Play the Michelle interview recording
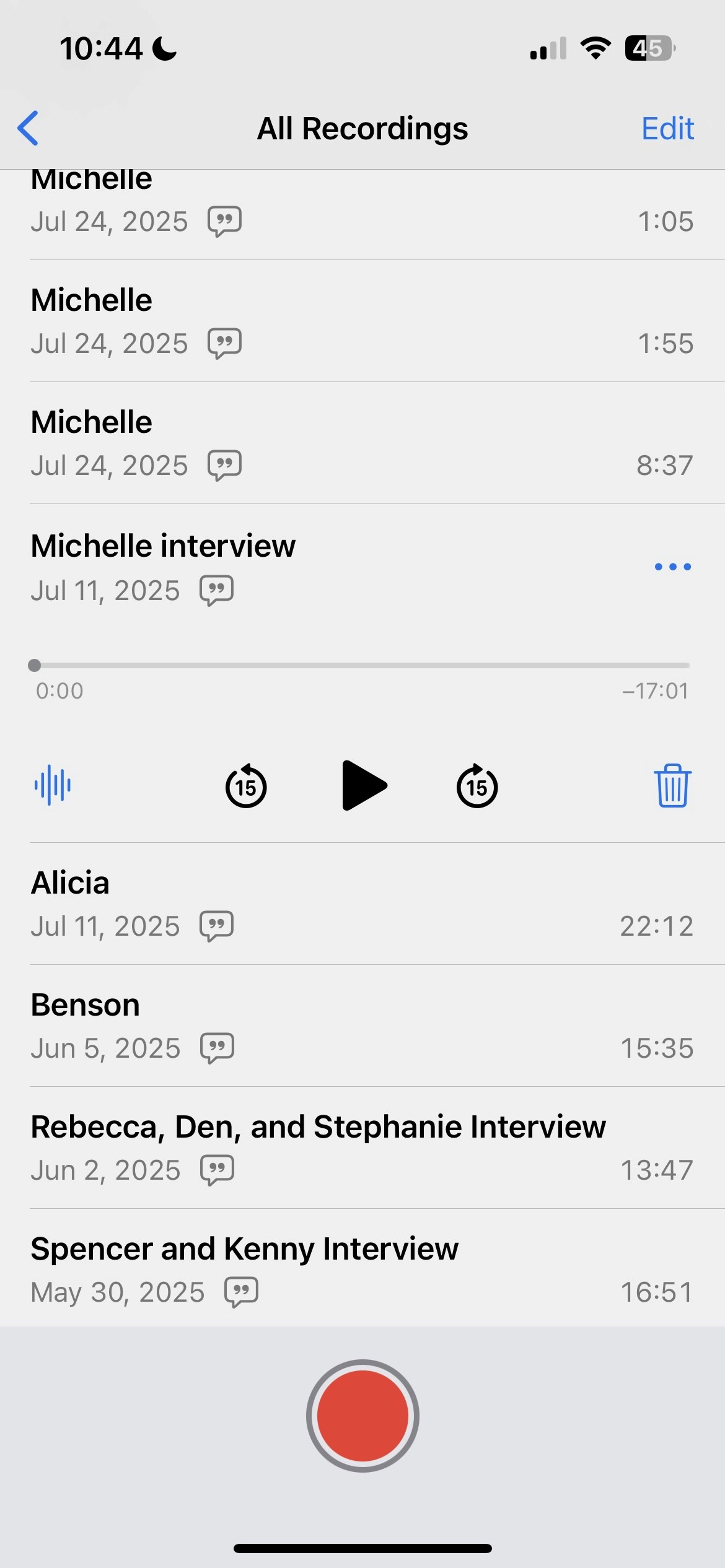This screenshot has height=1568, width=725. pyautogui.click(x=364, y=785)
